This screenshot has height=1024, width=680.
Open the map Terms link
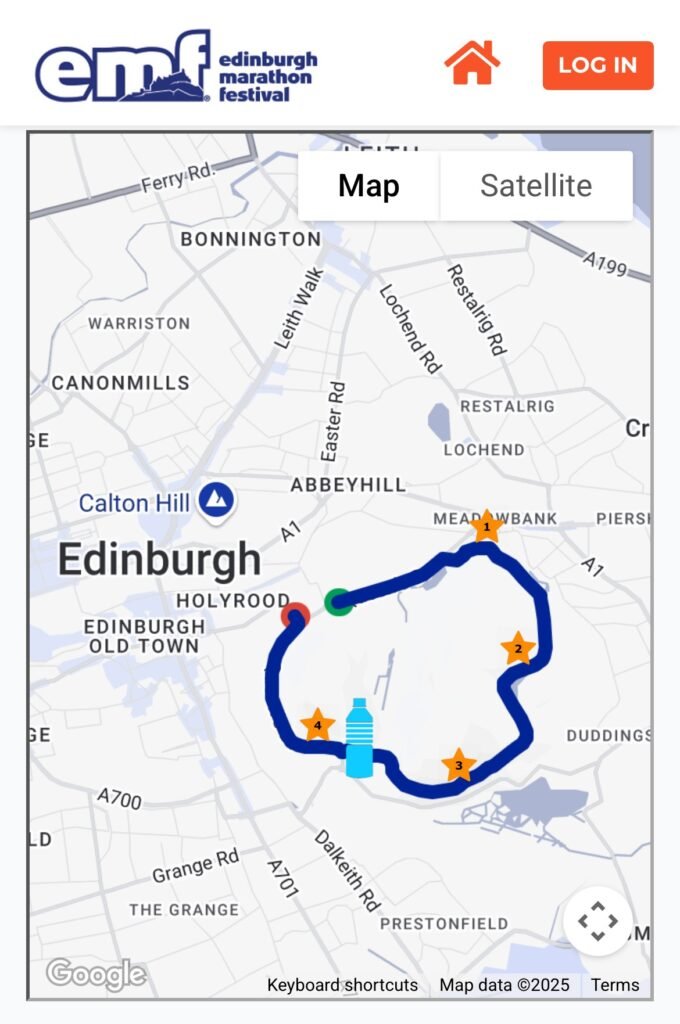pyautogui.click(x=614, y=985)
